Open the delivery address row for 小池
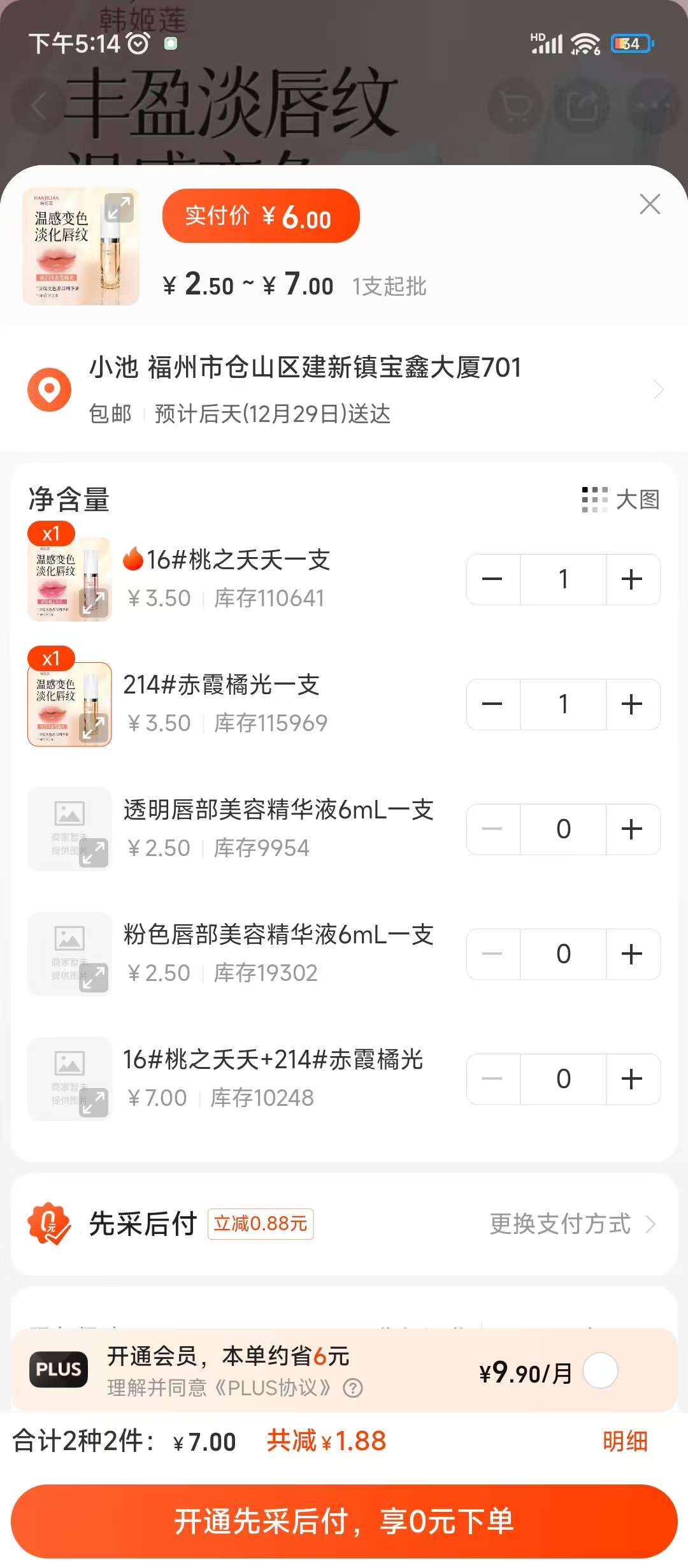 pos(344,389)
